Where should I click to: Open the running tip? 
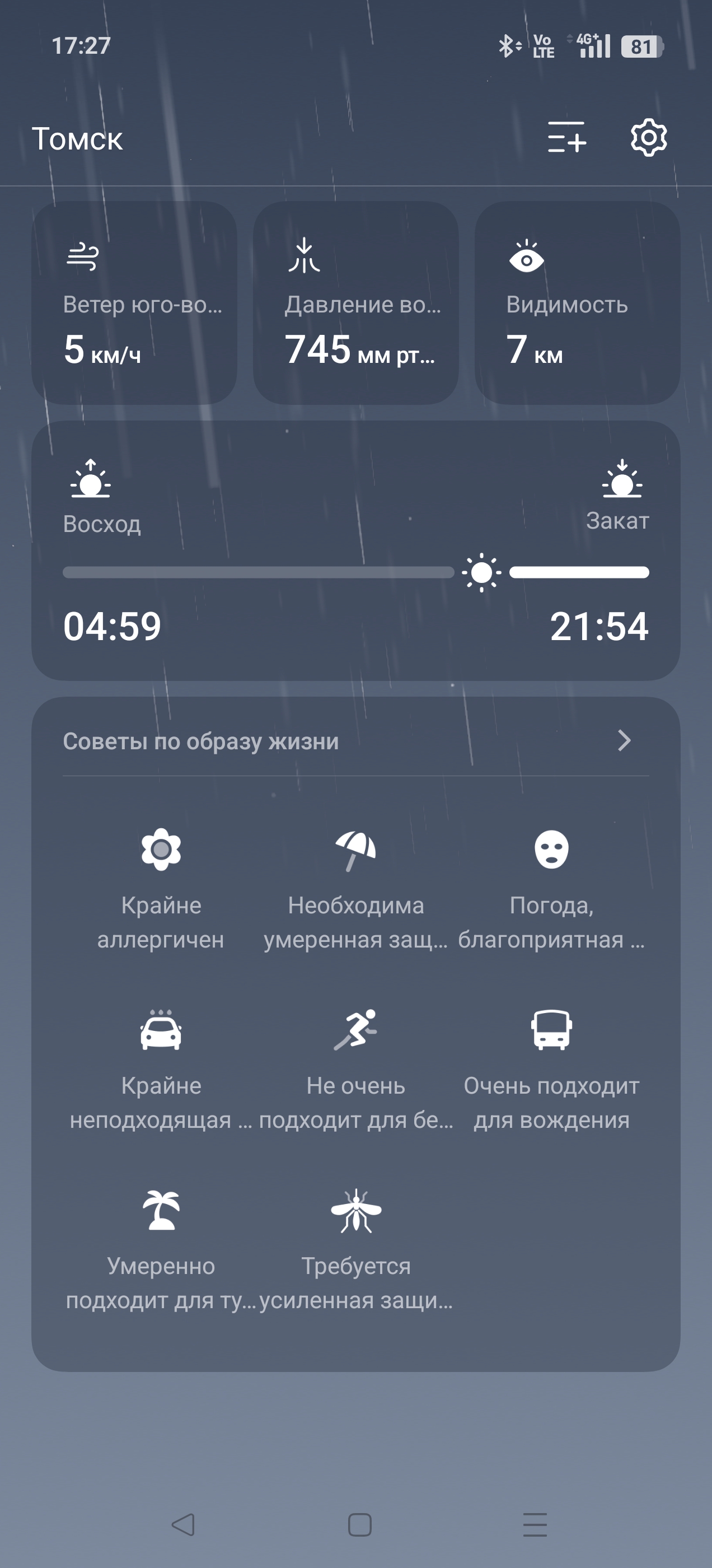click(x=356, y=1070)
